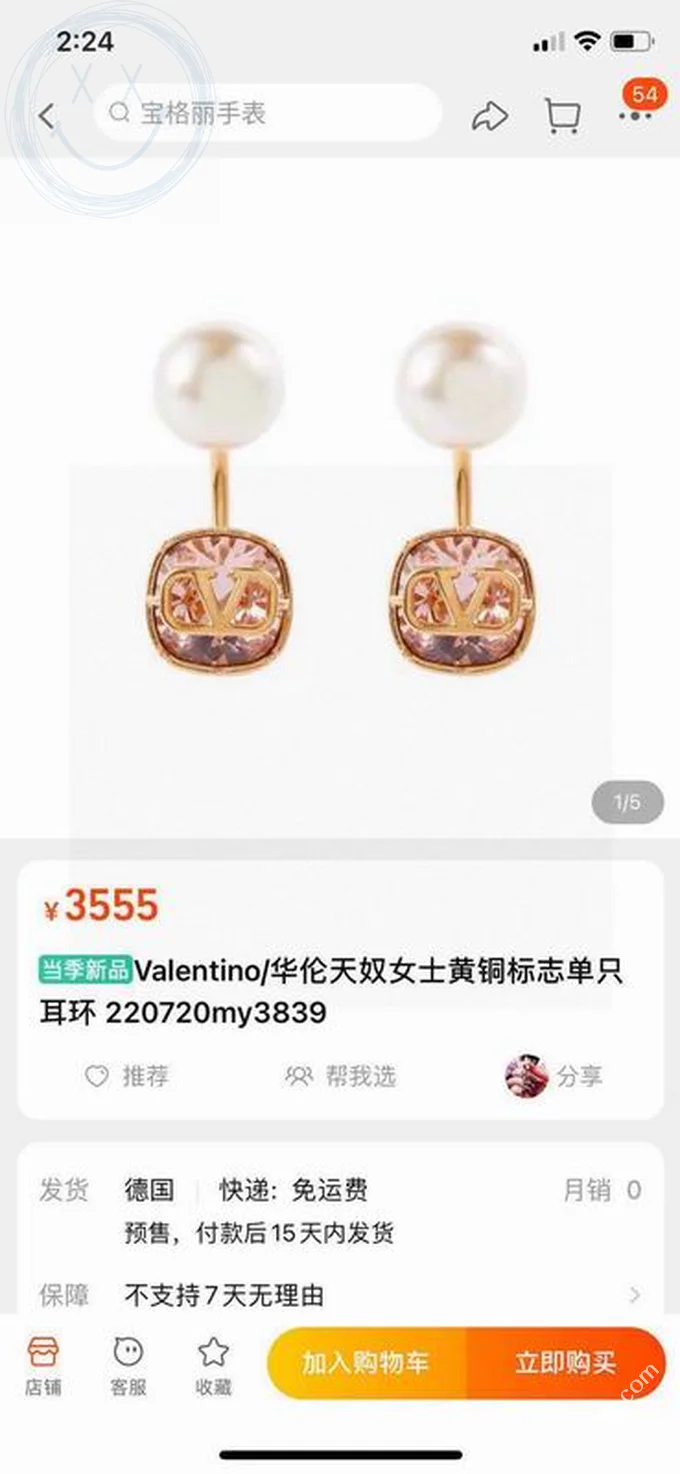Screen dimensions: 680x1474
Task: Visit the 店铺 store page
Action: click(43, 1365)
